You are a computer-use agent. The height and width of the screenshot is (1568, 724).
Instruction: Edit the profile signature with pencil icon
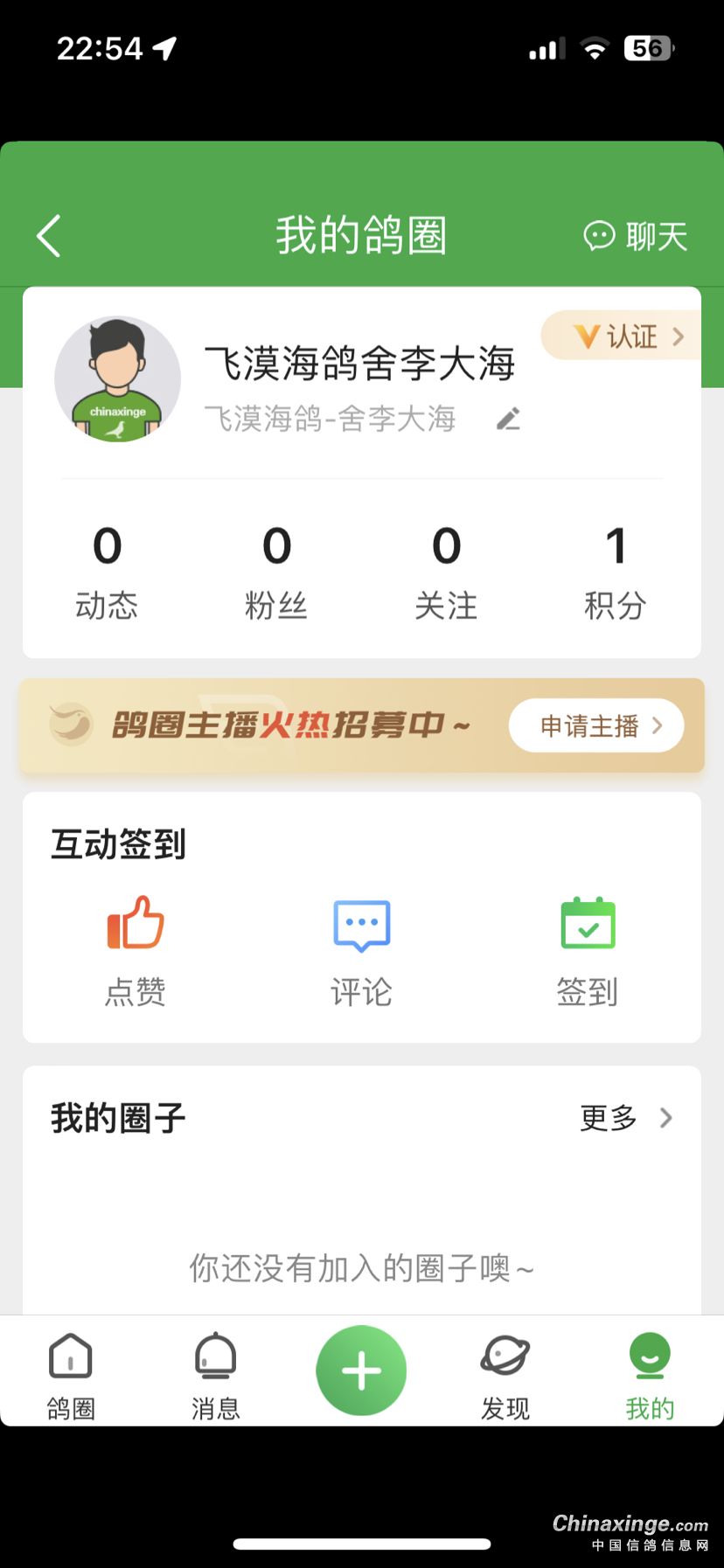tap(509, 420)
